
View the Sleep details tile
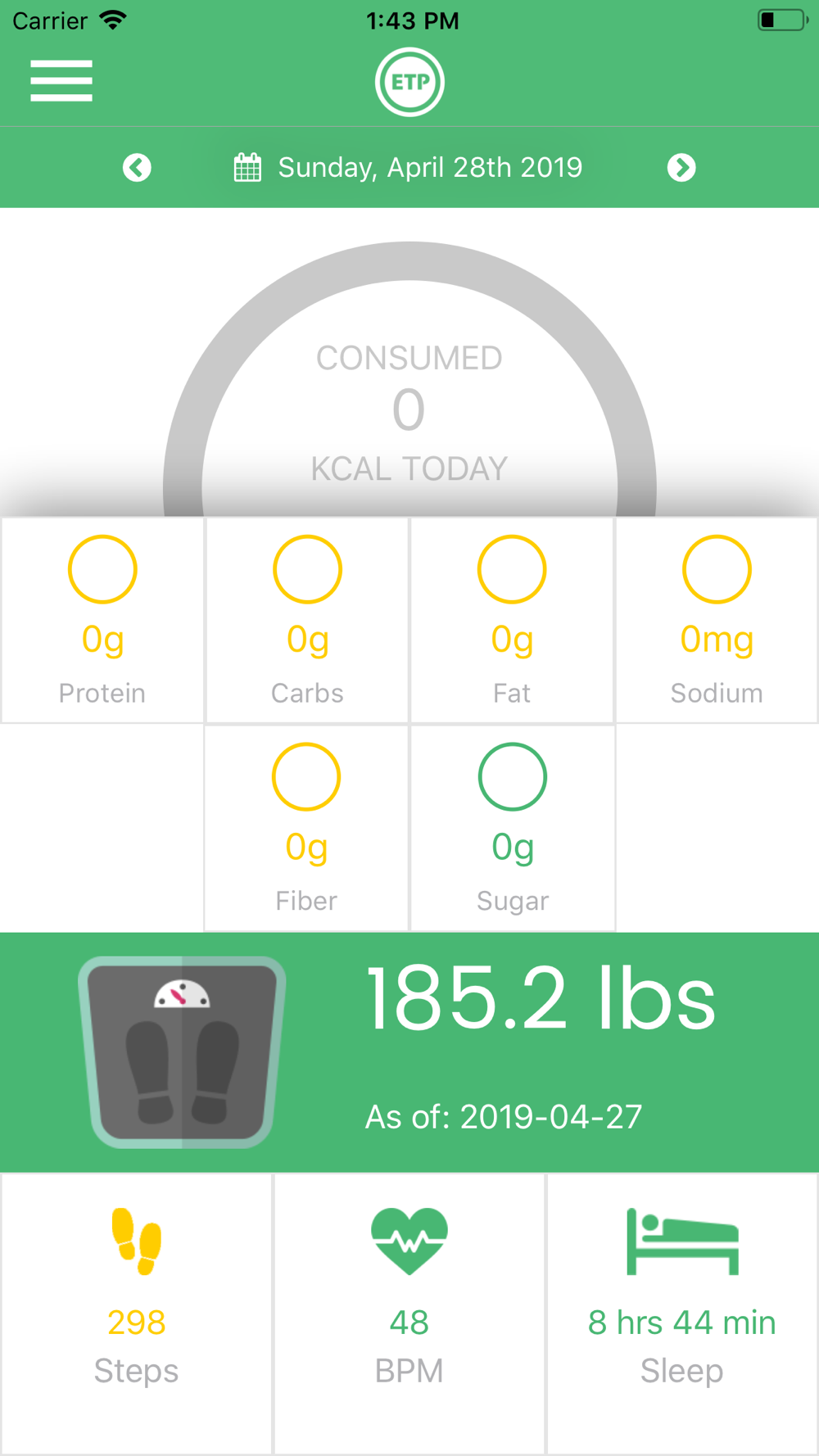(x=682, y=1314)
